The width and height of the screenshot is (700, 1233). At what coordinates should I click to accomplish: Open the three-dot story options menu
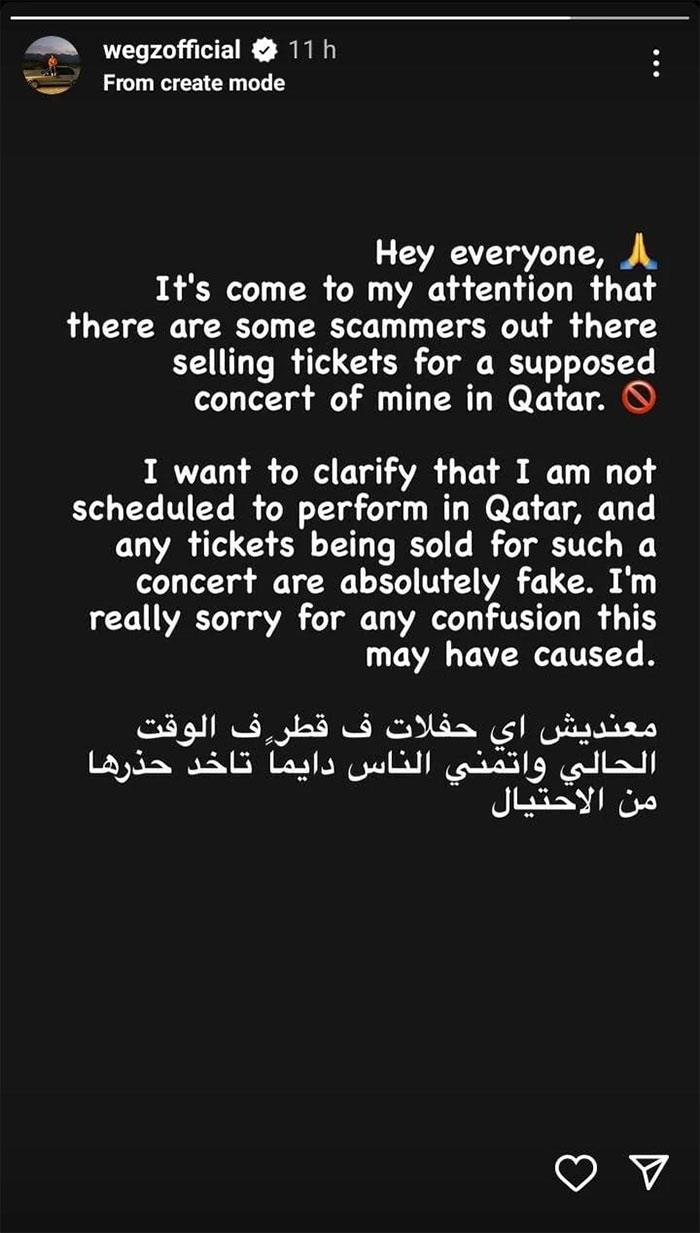click(656, 64)
